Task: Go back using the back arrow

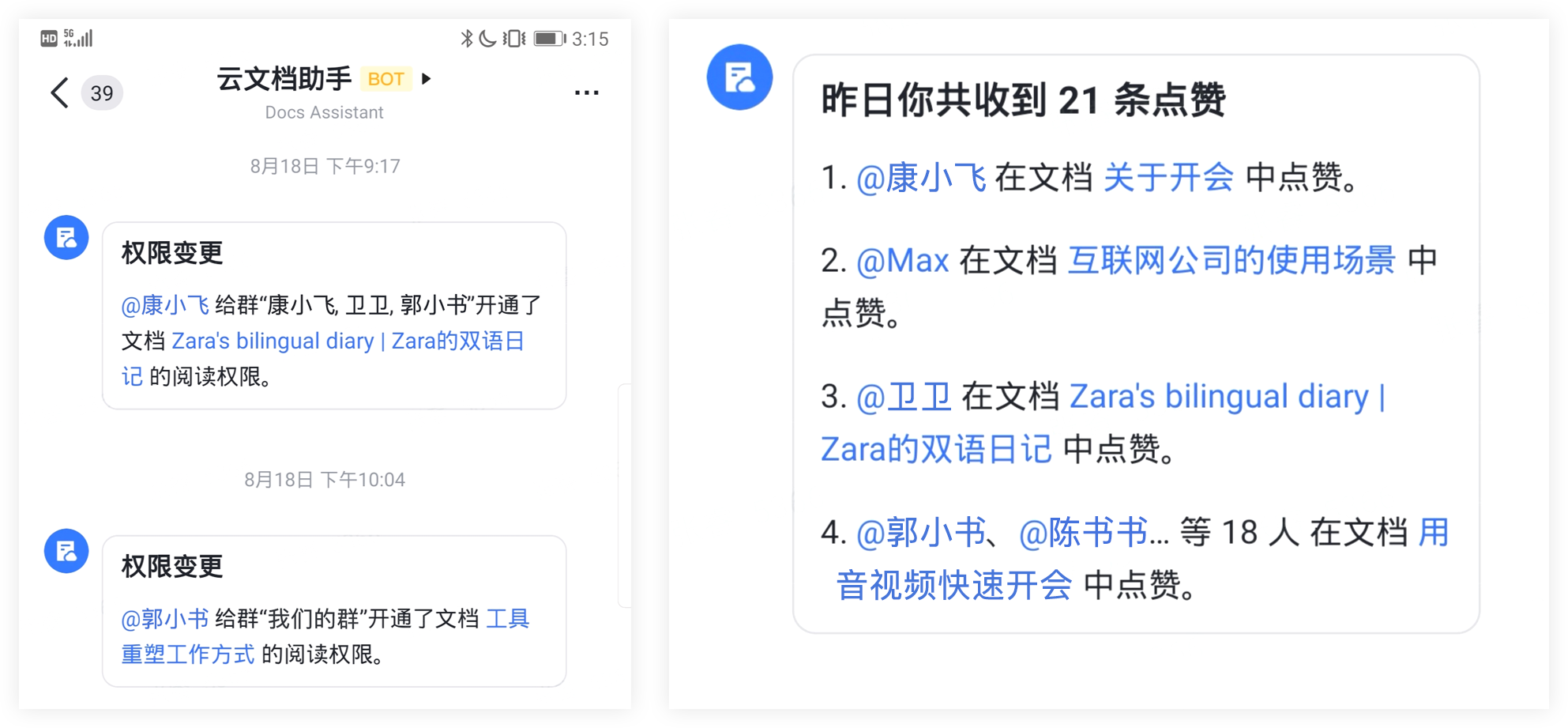Action: tap(60, 92)
